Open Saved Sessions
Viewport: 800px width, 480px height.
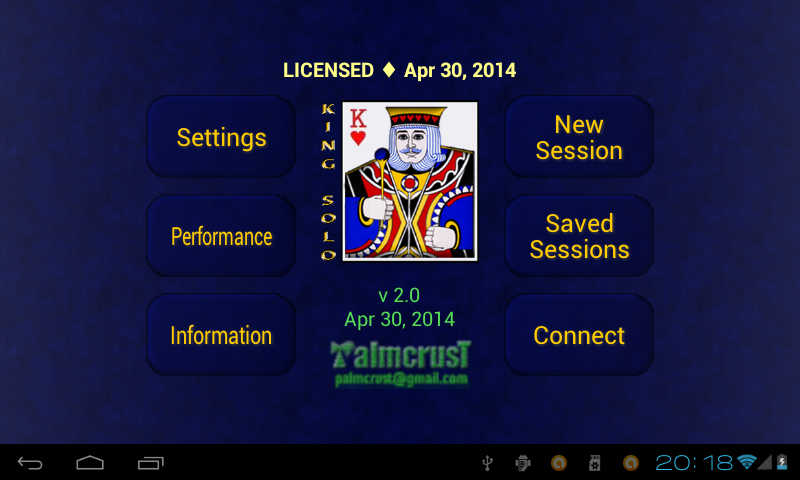click(579, 236)
